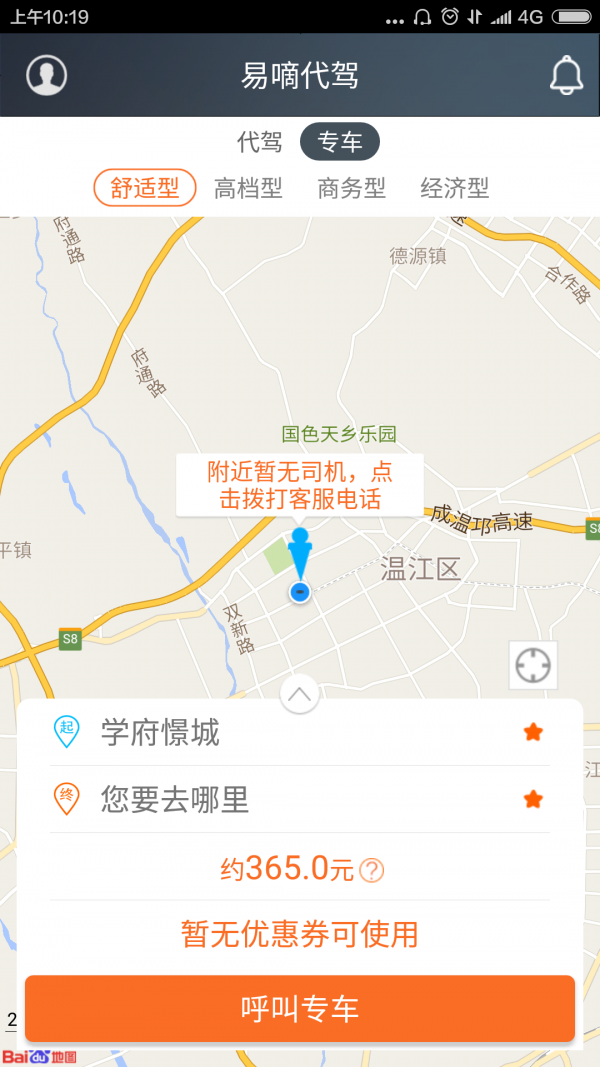The height and width of the screenshot is (1067, 600).
Task: Open the 暂无优惠券可使用 coupon row
Action: (x=300, y=934)
